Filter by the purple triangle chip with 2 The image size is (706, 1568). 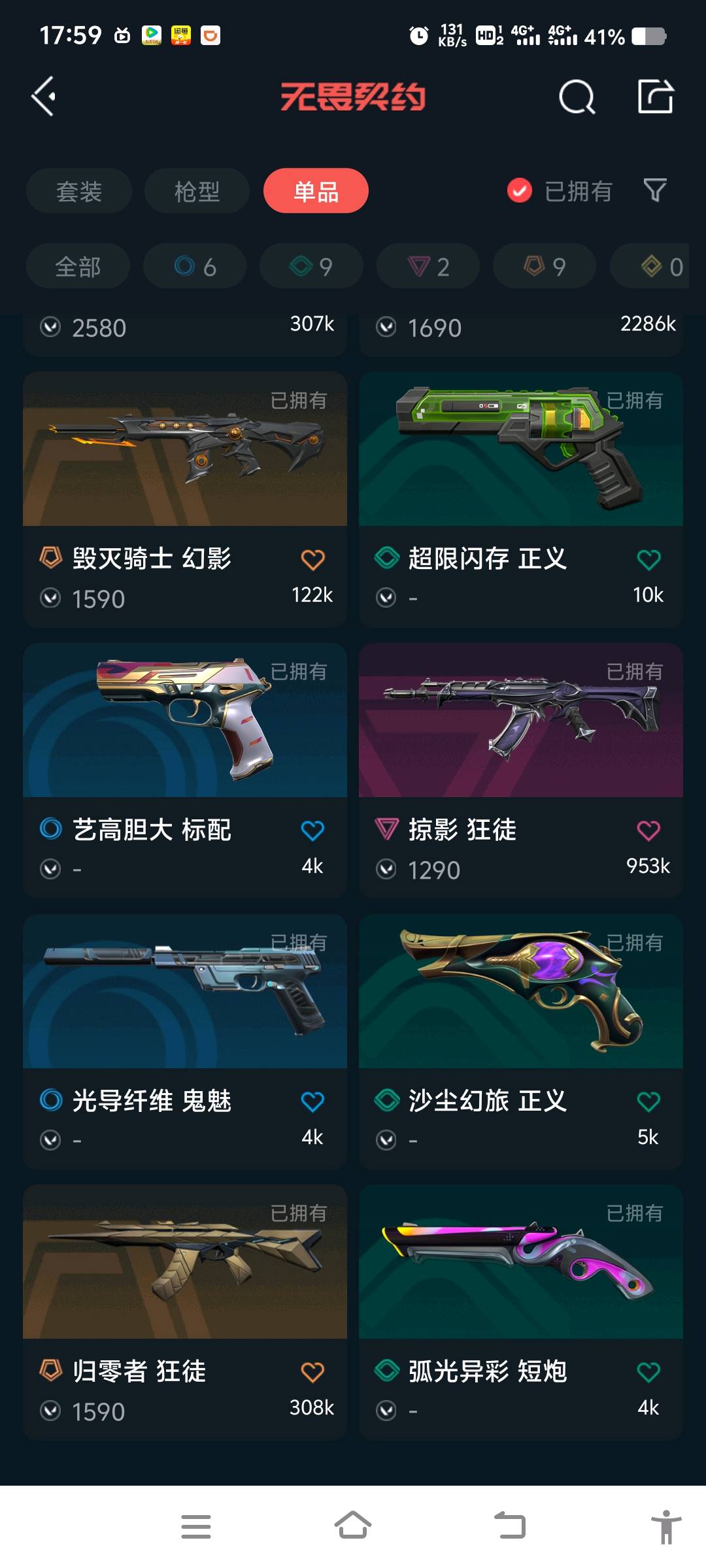pyautogui.click(x=428, y=266)
